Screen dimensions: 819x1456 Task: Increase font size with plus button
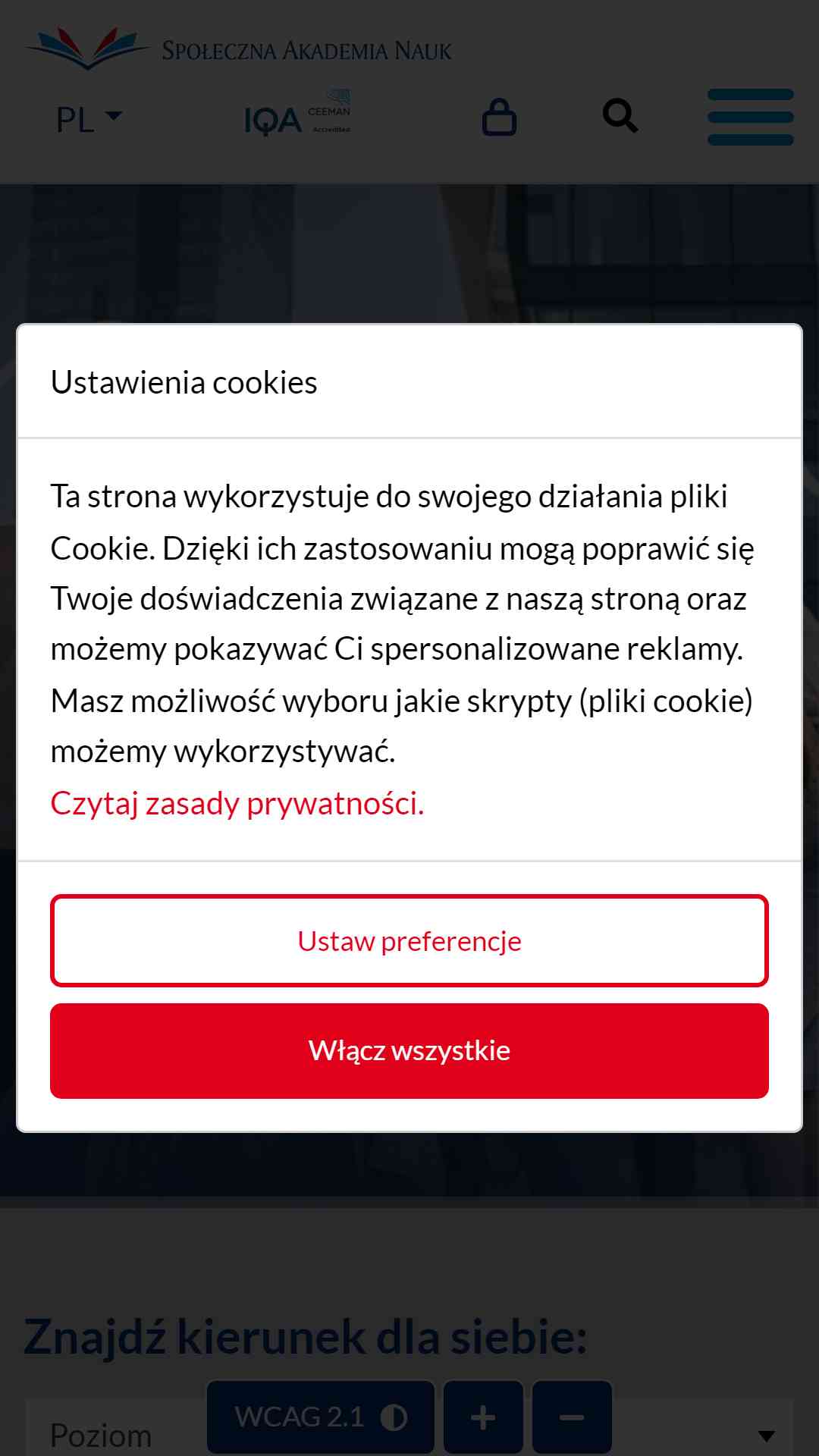(x=483, y=1417)
